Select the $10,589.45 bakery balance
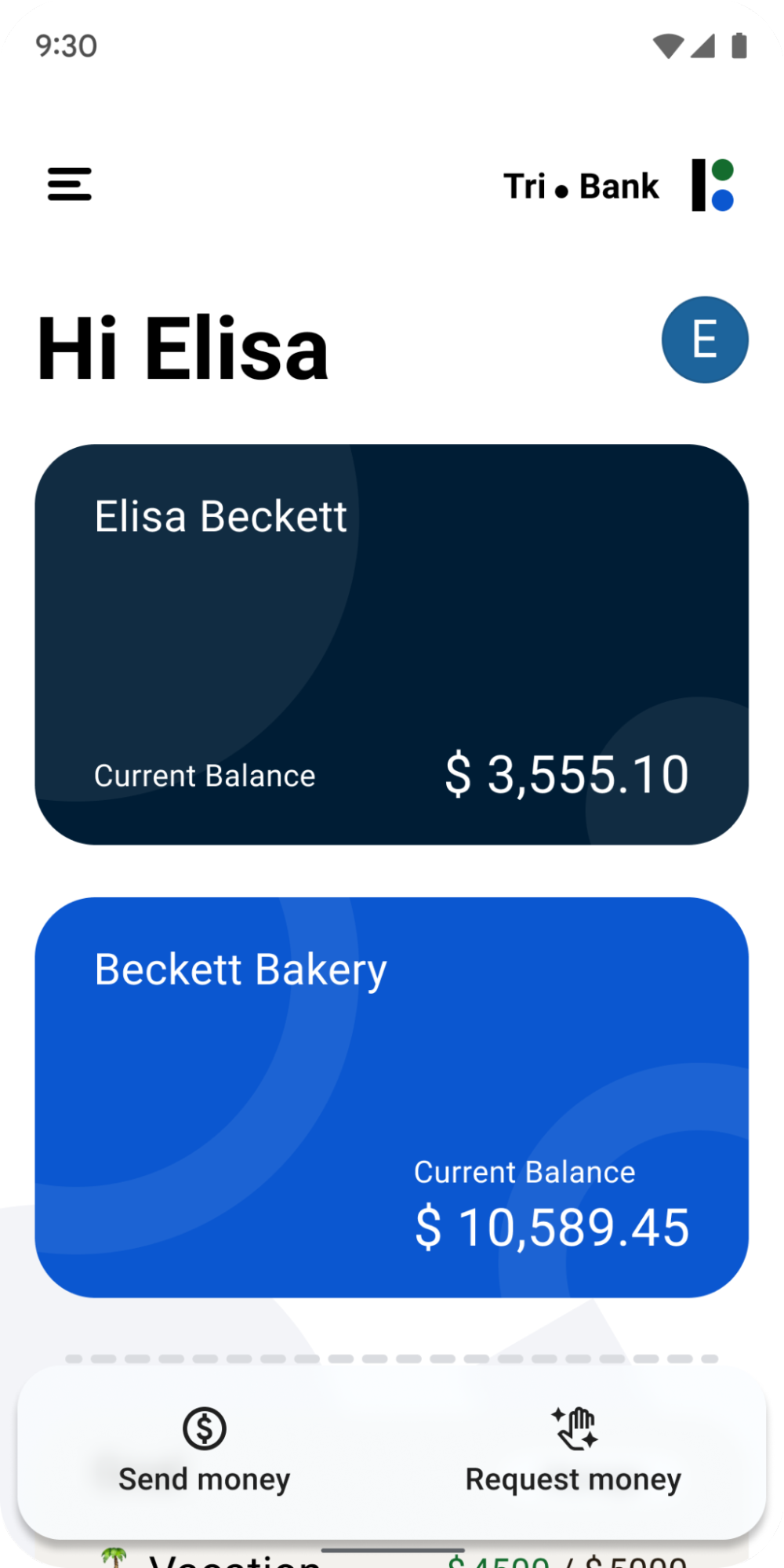Image resolution: width=784 pixels, height=1568 pixels. (x=550, y=1226)
